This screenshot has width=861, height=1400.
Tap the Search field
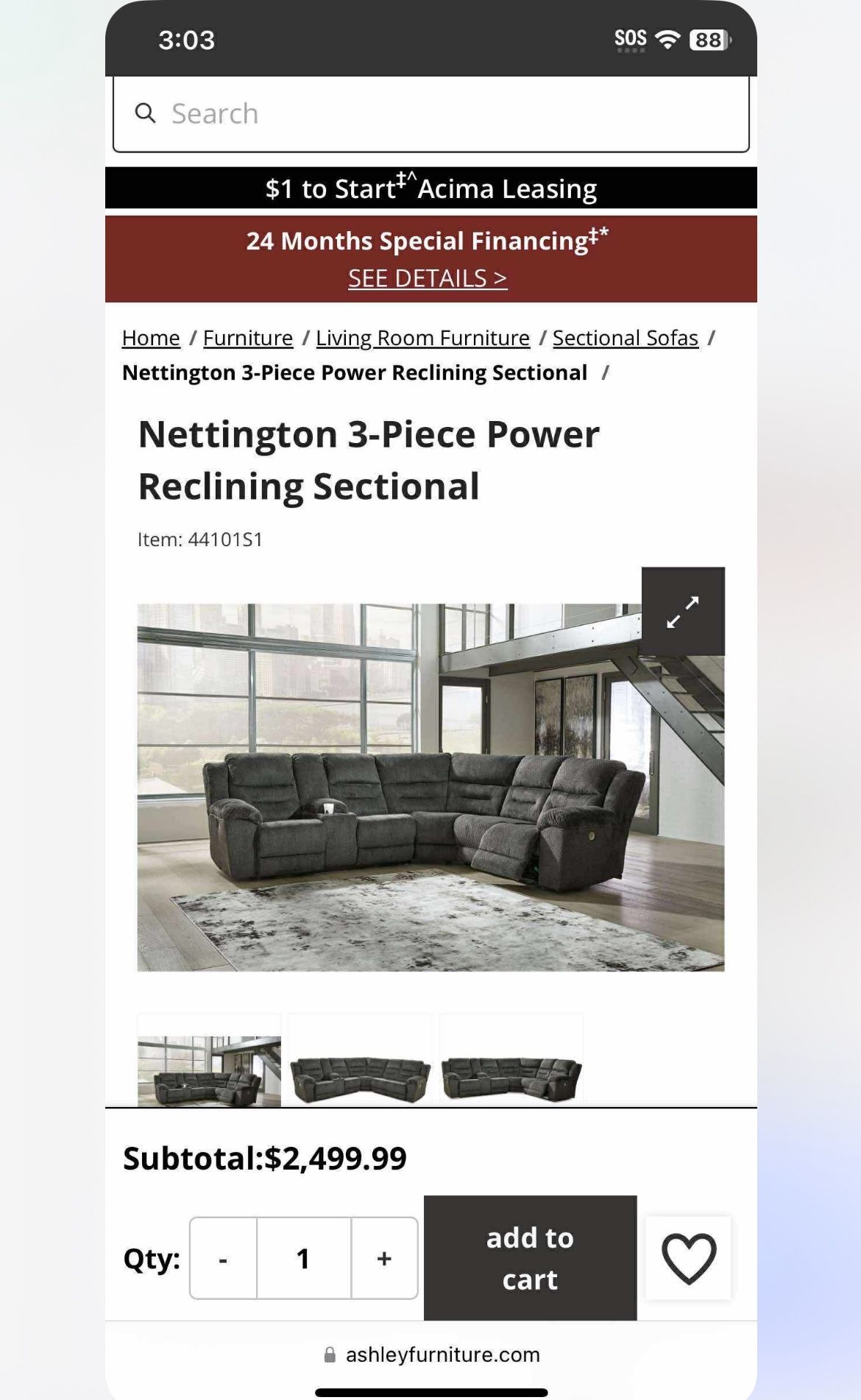click(x=431, y=114)
